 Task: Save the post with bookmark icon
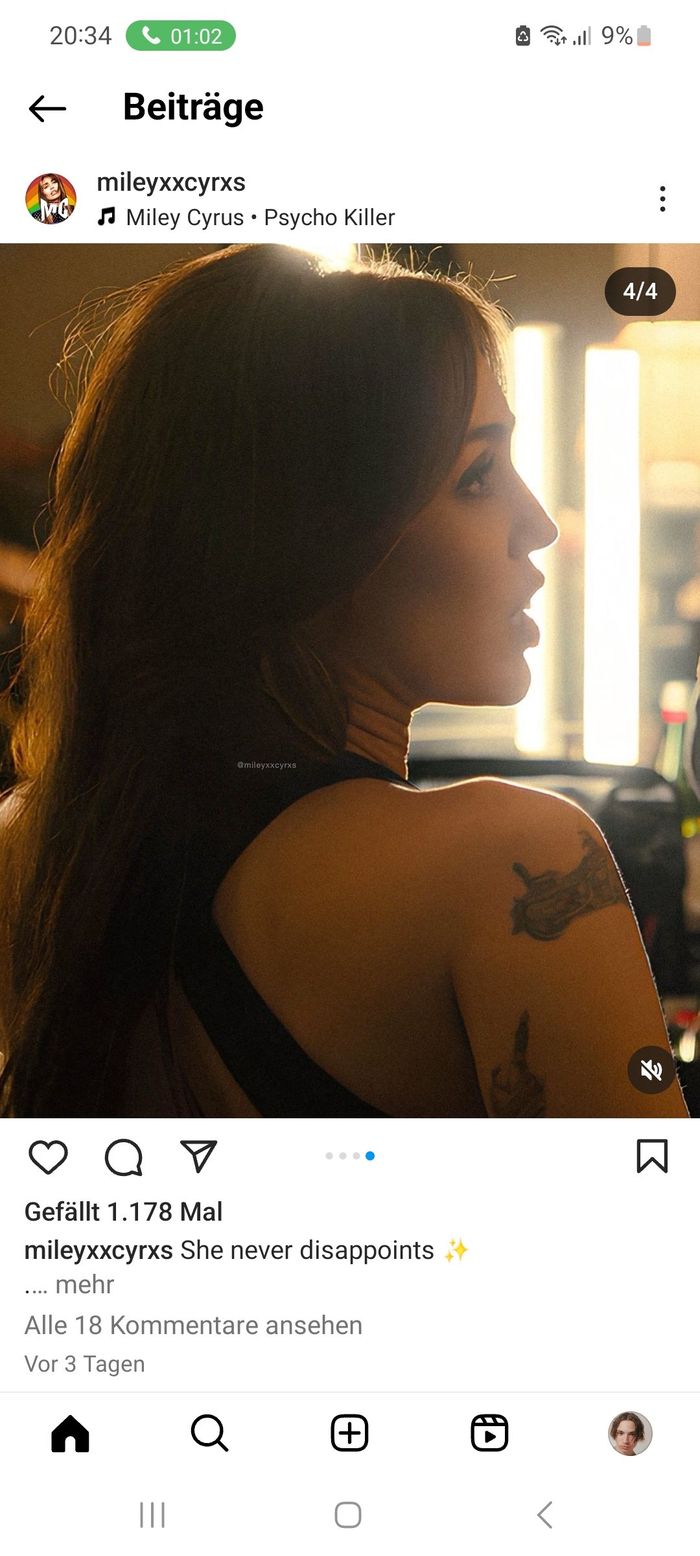coord(652,1156)
